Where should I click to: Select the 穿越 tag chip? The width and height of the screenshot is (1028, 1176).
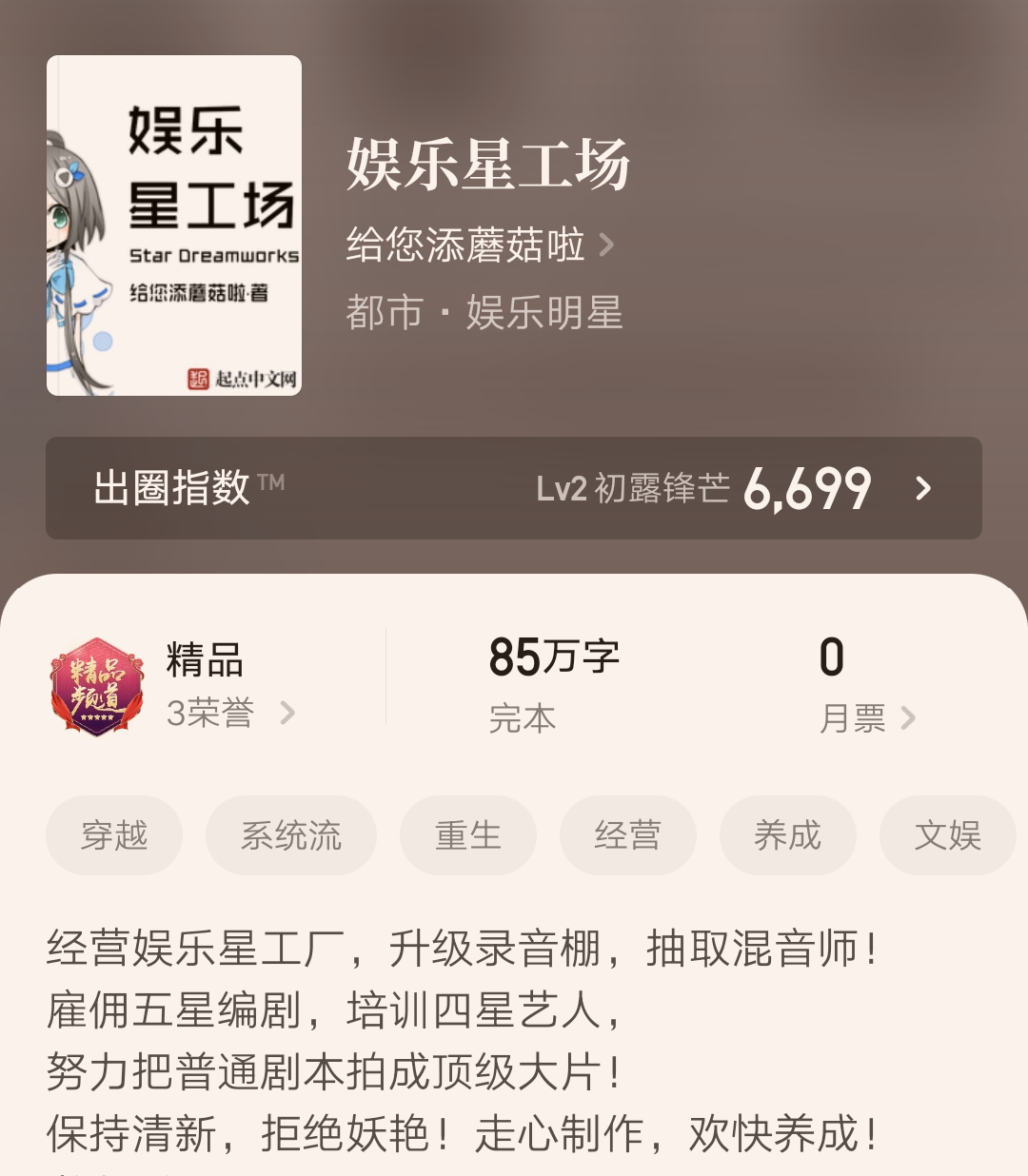point(114,835)
